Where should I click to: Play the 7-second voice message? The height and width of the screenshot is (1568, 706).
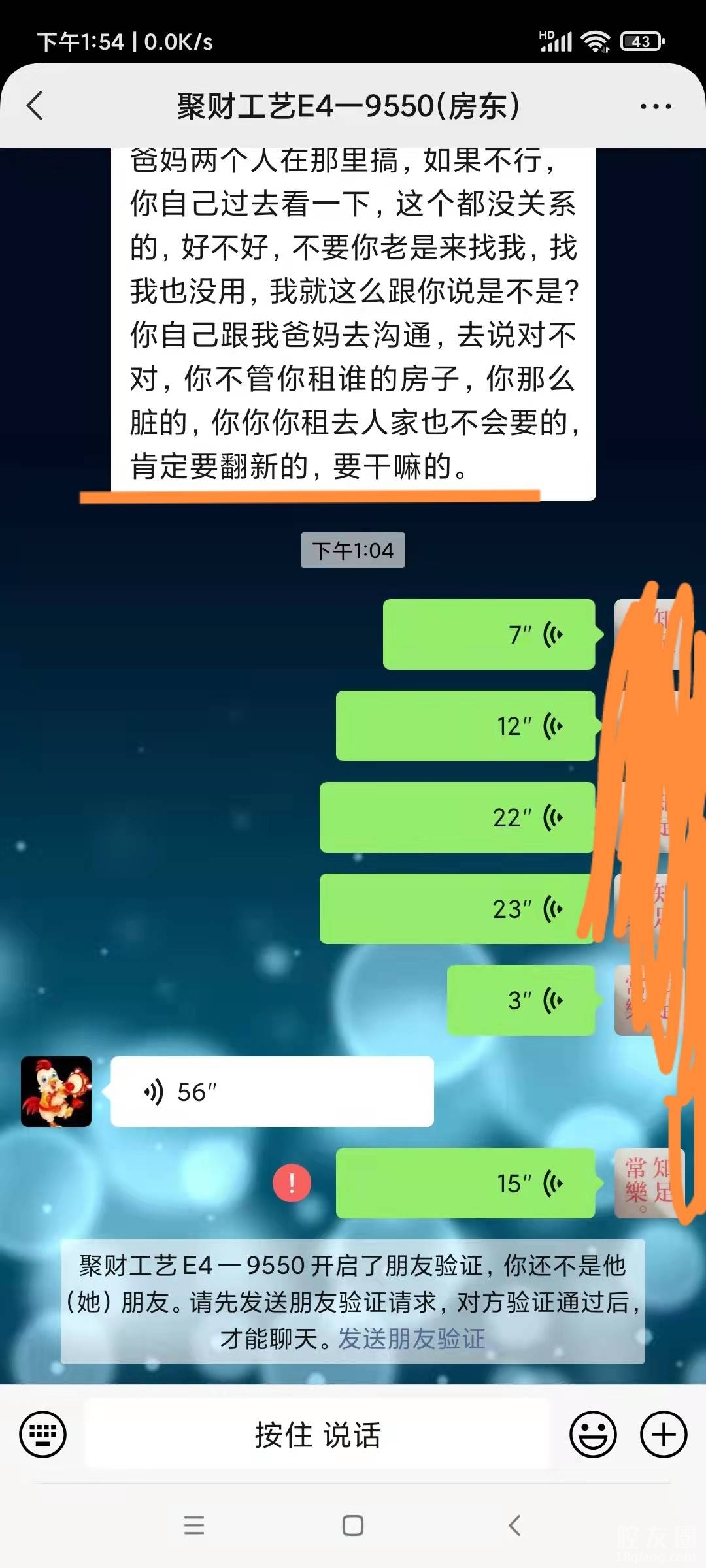click(x=489, y=634)
